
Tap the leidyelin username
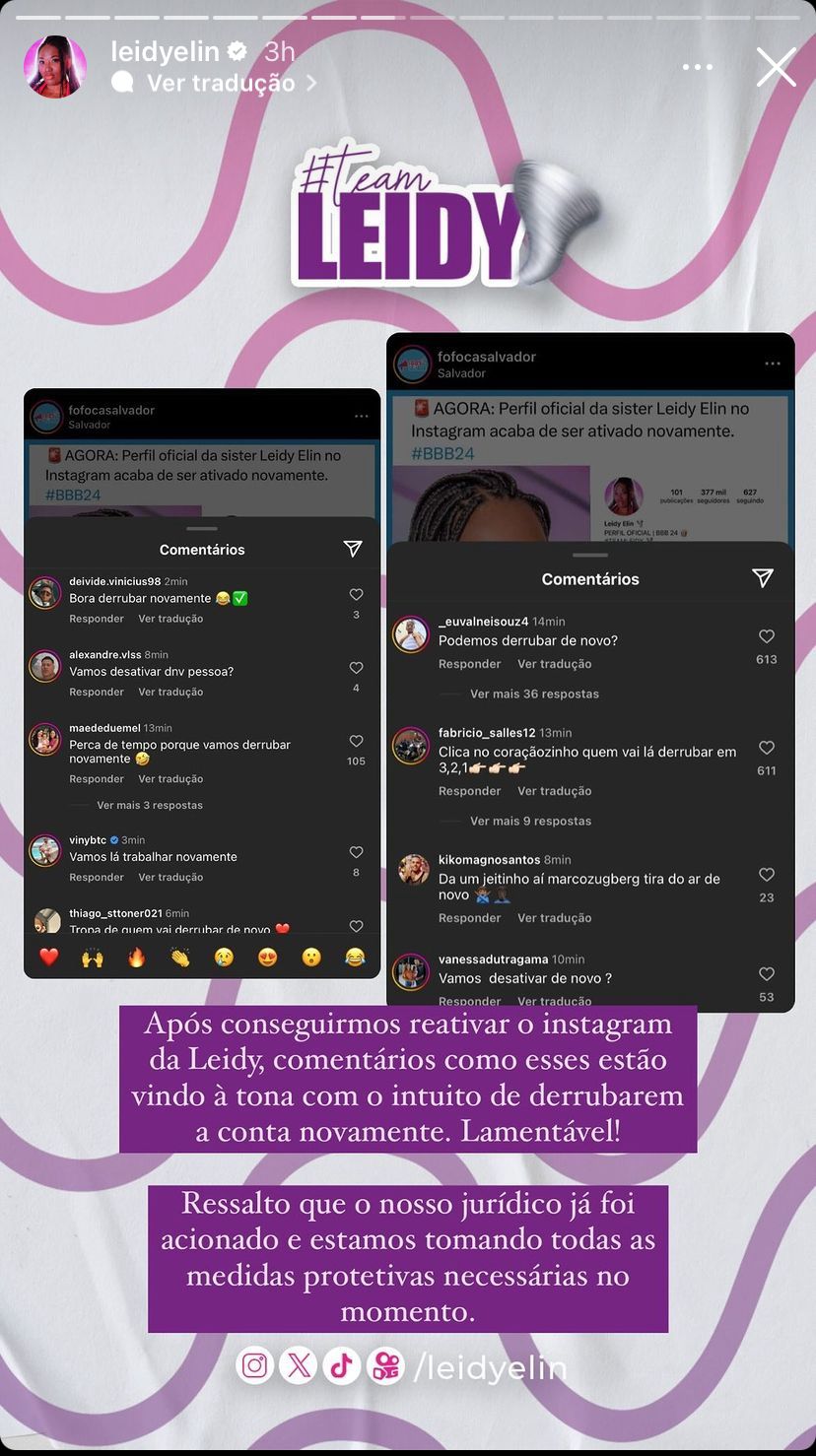click(165, 51)
